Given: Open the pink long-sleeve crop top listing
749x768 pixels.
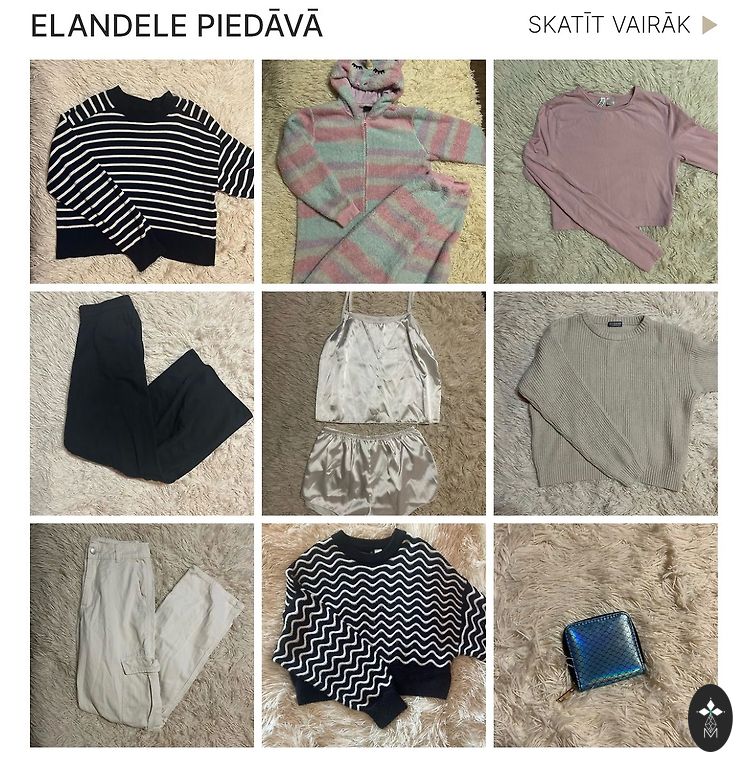Looking at the screenshot, I should tap(605, 172).
